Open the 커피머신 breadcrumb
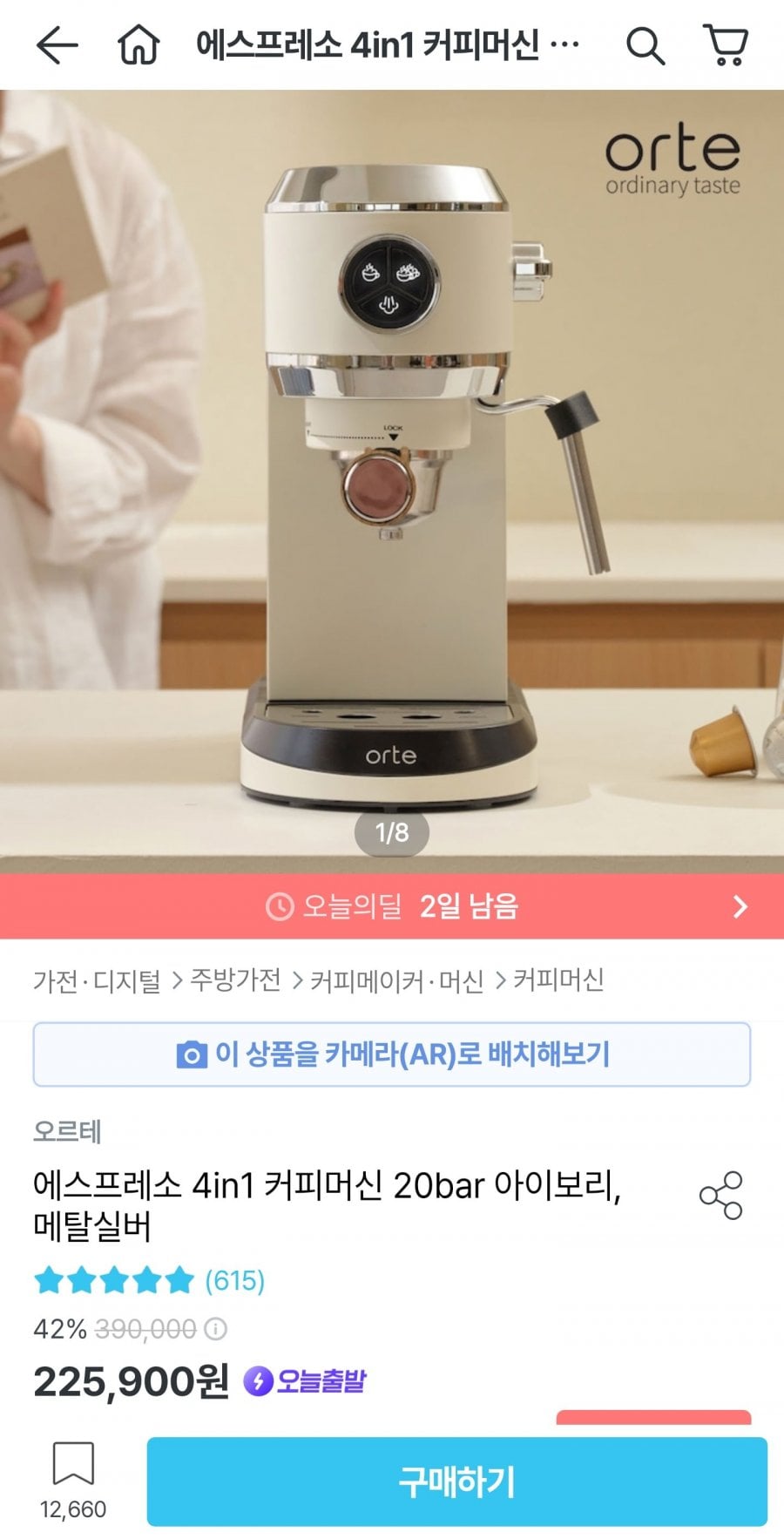 [558, 981]
